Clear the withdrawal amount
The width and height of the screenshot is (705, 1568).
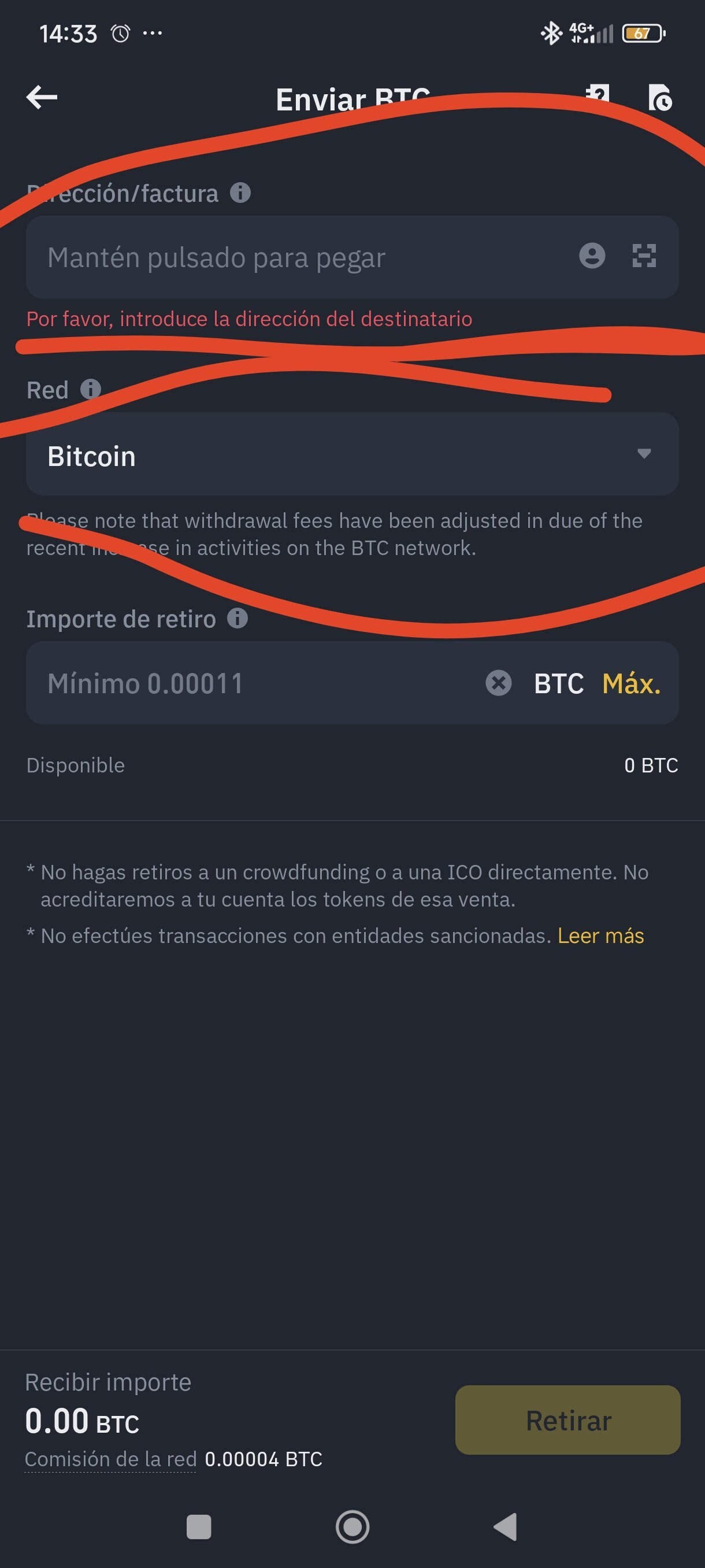498,682
